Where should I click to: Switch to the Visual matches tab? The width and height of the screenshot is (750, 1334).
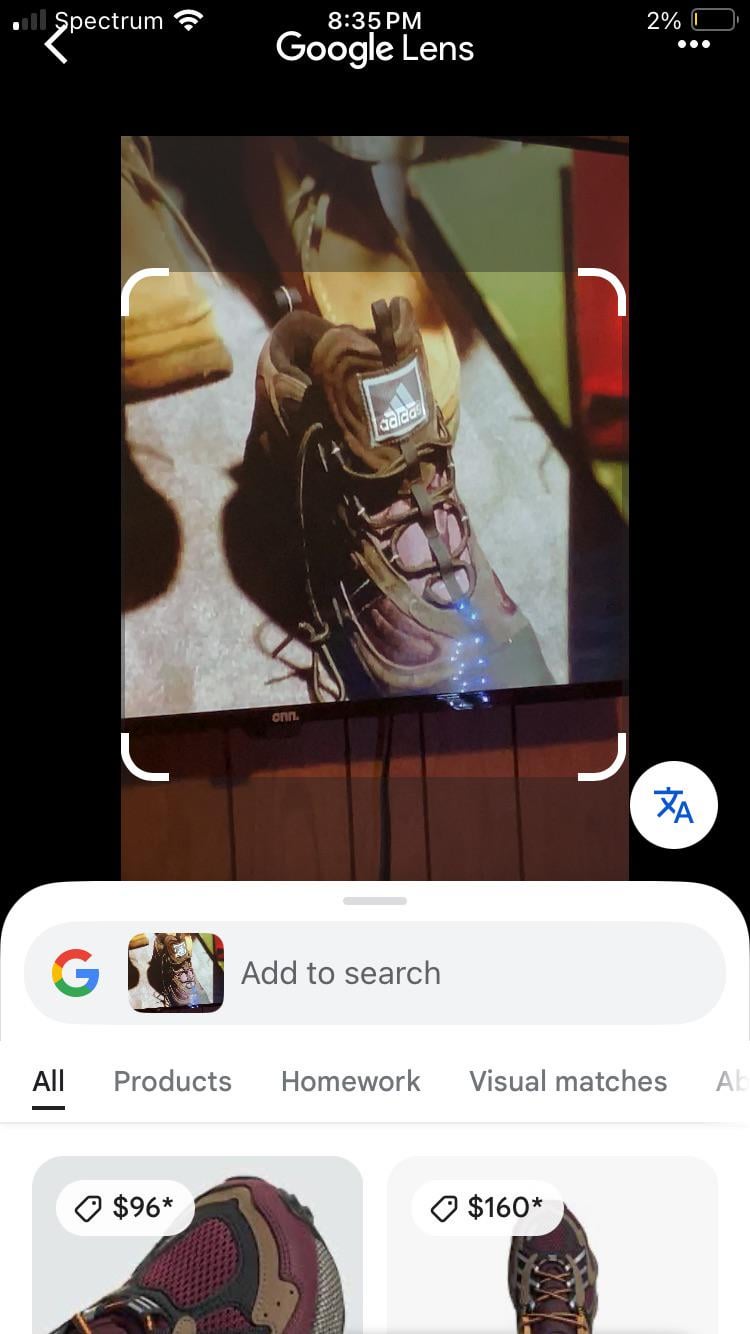pos(568,1081)
